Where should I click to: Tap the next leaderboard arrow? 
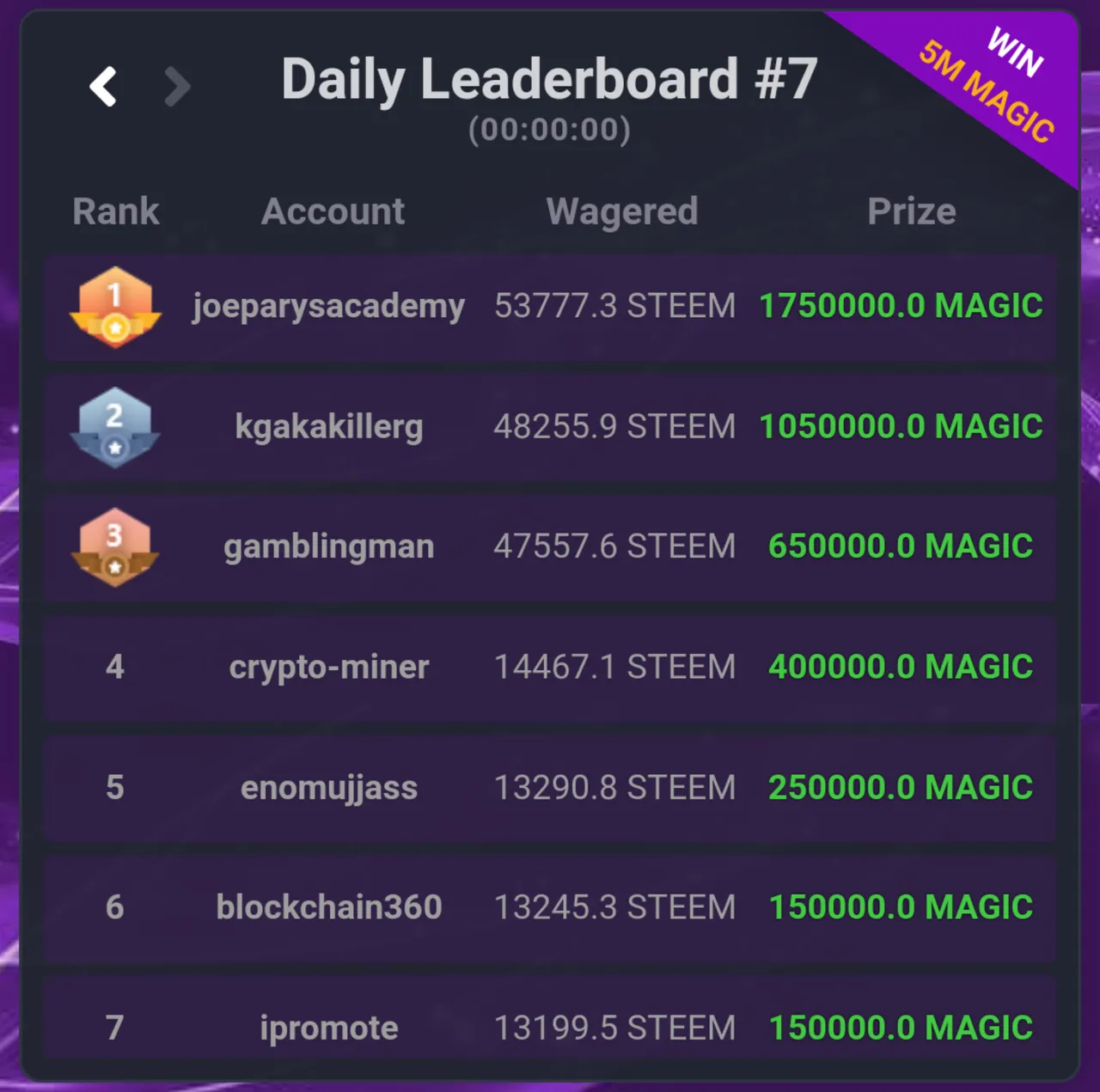click(177, 87)
